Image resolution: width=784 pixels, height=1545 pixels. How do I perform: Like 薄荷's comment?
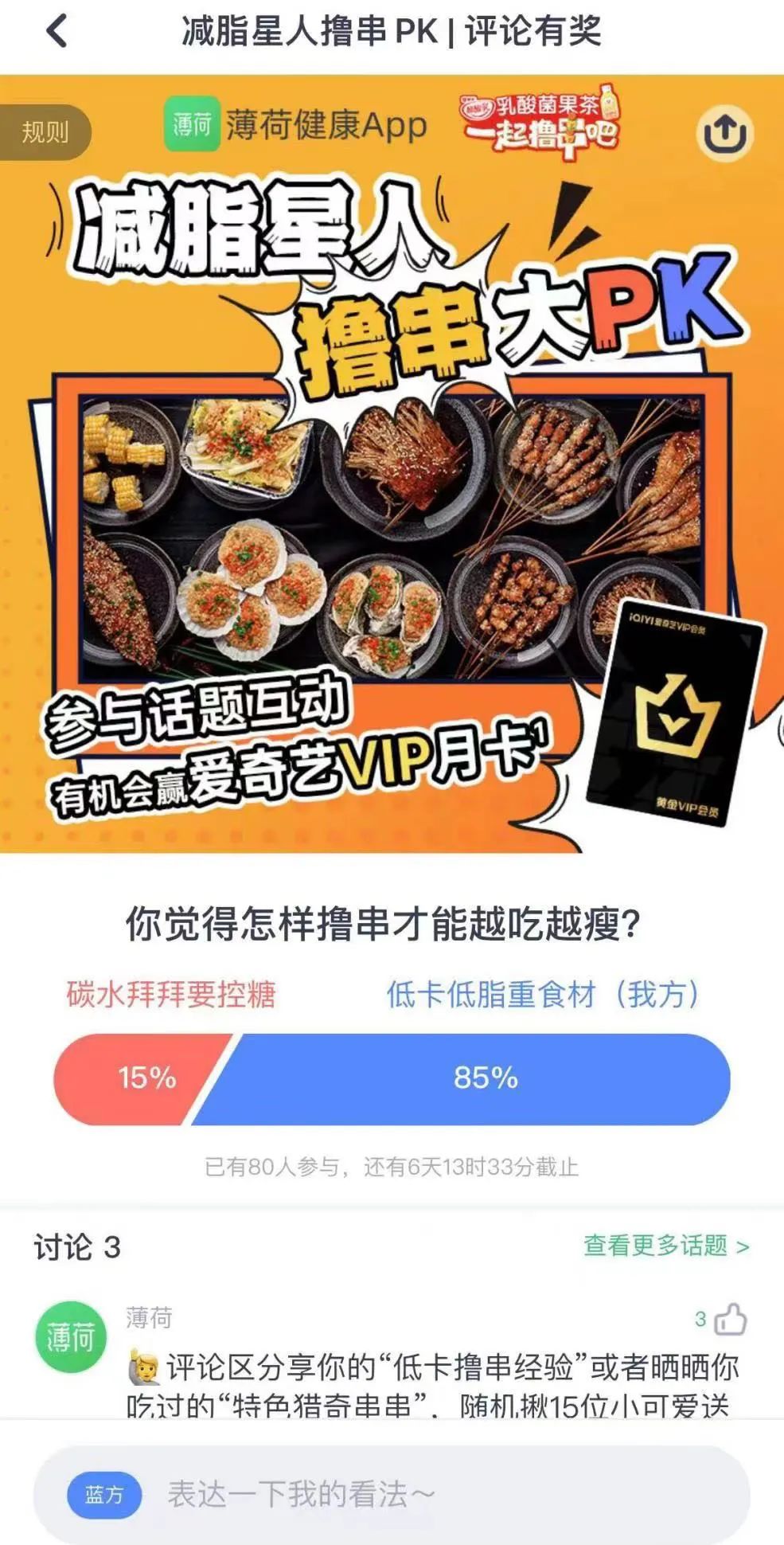(729, 1320)
